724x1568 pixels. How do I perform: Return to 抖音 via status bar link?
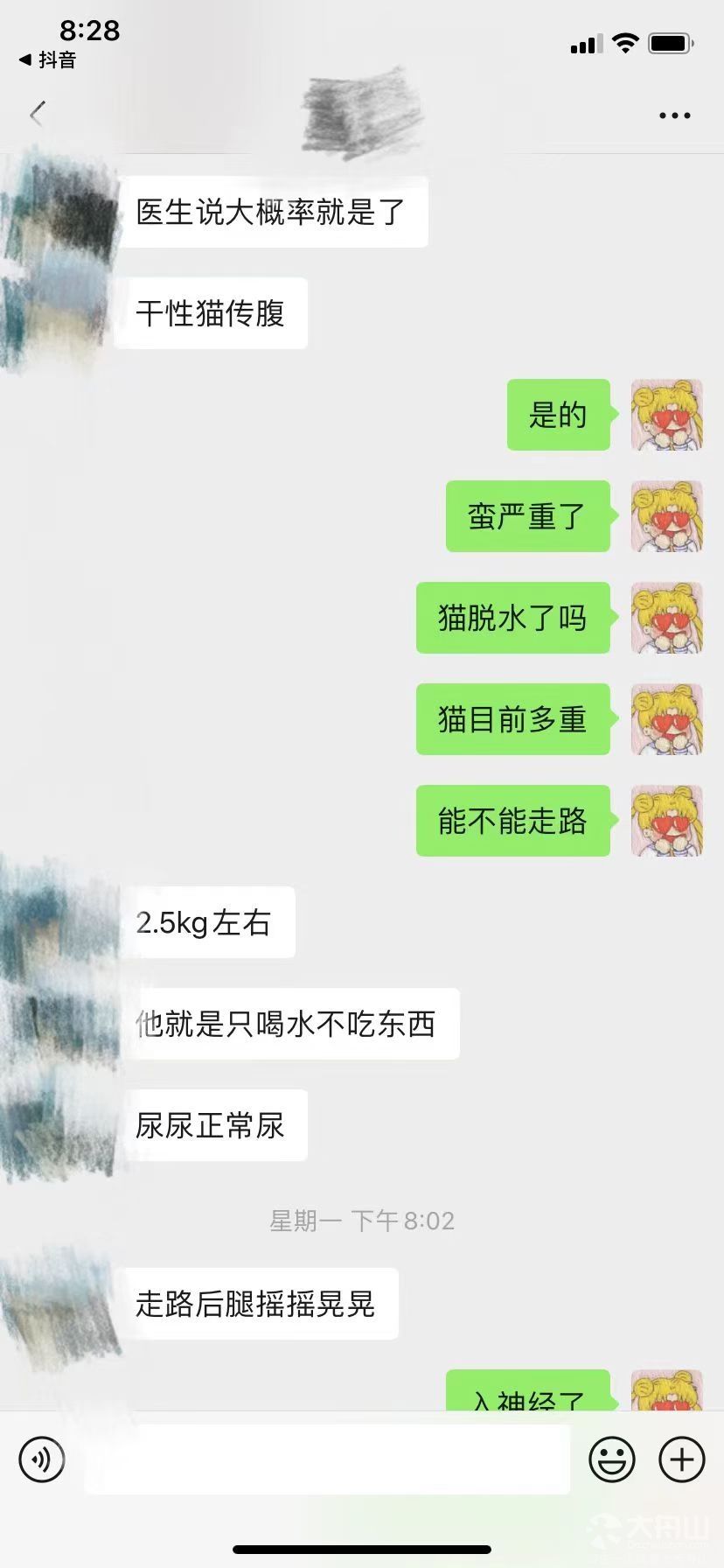click(48, 60)
